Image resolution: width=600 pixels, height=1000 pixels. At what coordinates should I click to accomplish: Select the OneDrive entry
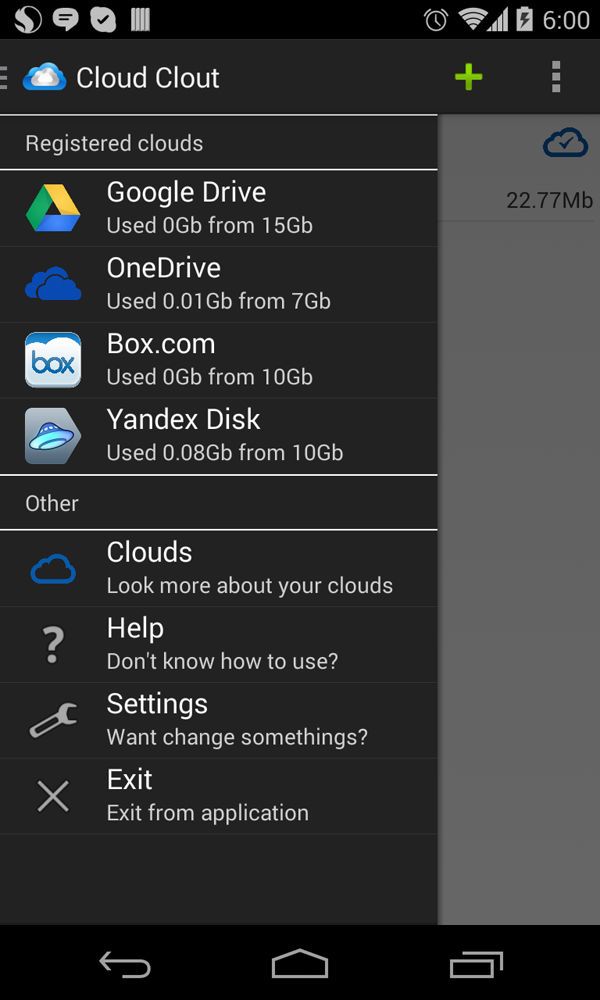218,284
